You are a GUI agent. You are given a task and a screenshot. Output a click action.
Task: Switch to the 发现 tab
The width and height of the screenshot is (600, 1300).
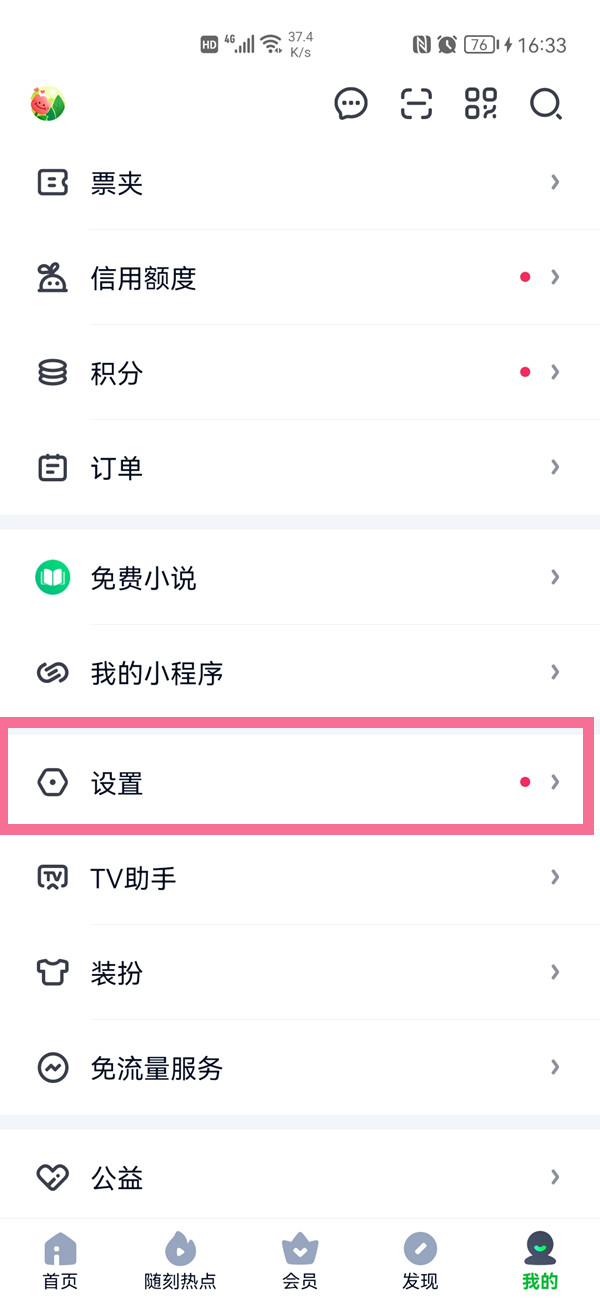point(420,1260)
